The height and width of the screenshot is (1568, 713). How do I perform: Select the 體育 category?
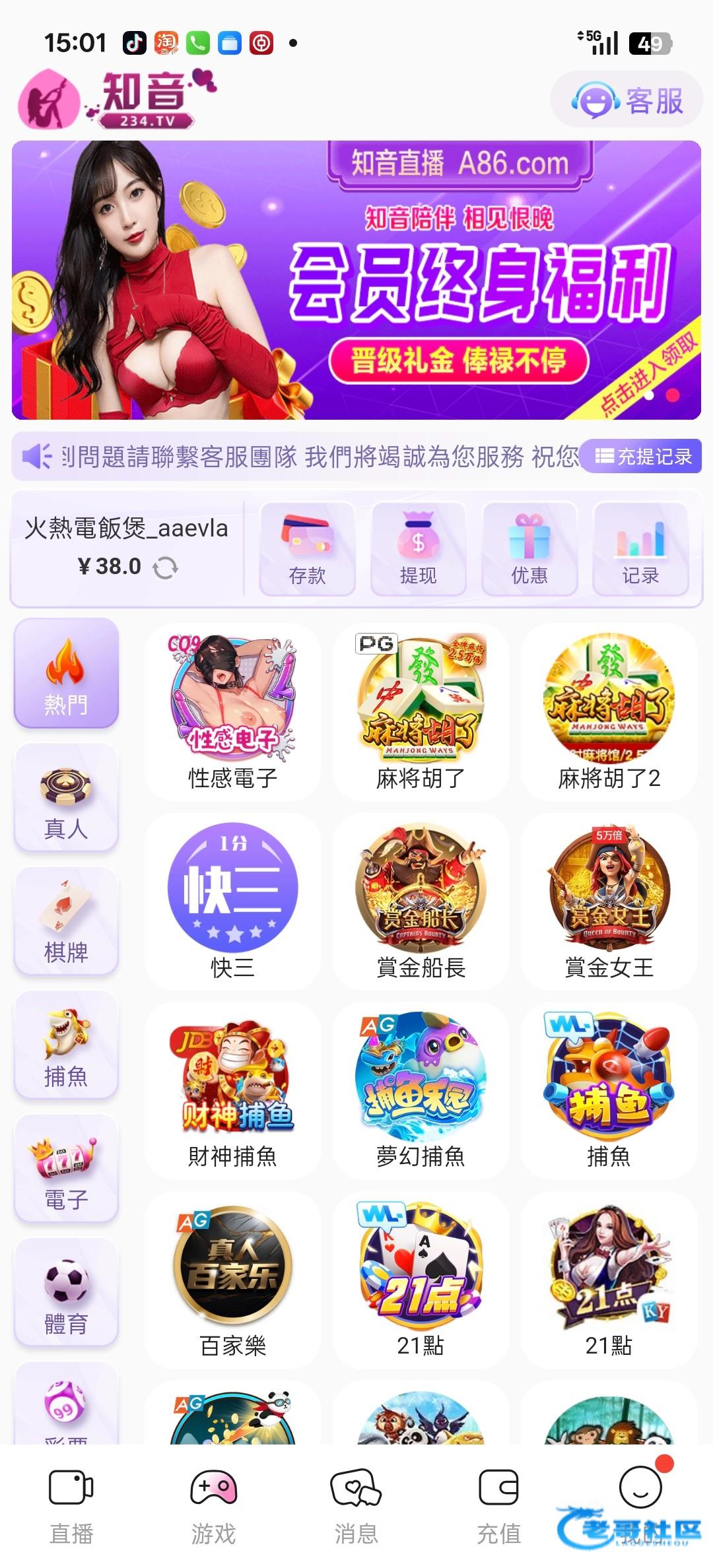[x=66, y=1293]
